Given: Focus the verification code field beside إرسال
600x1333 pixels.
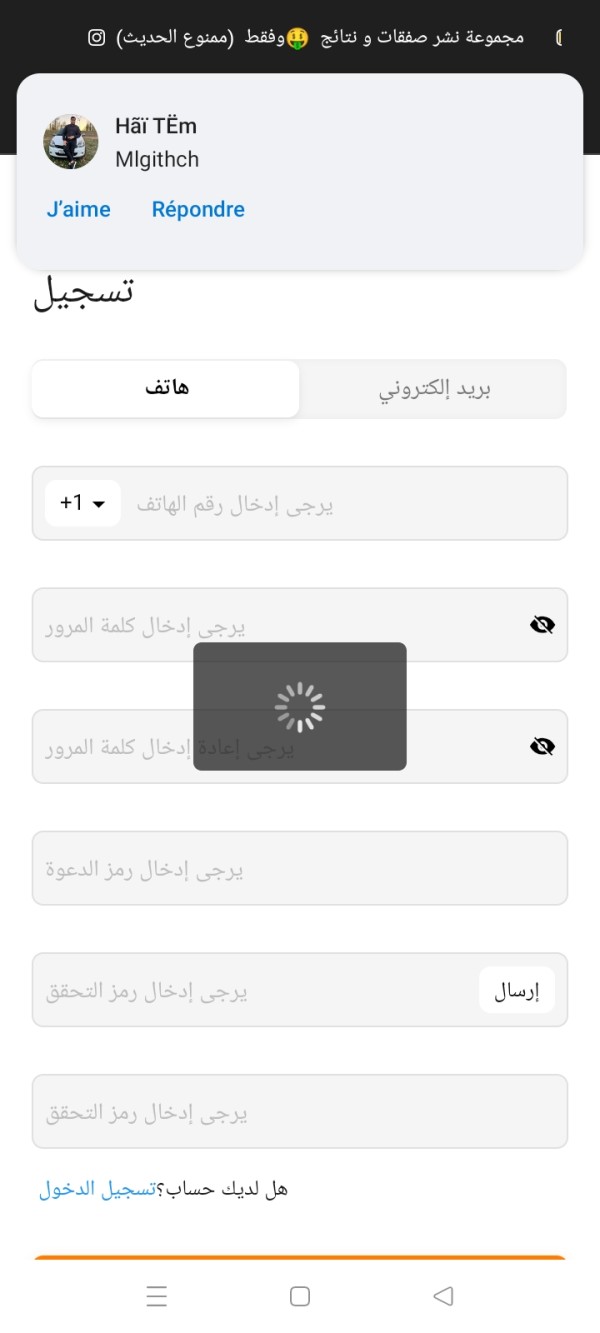Looking at the screenshot, I should (x=255, y=990).
